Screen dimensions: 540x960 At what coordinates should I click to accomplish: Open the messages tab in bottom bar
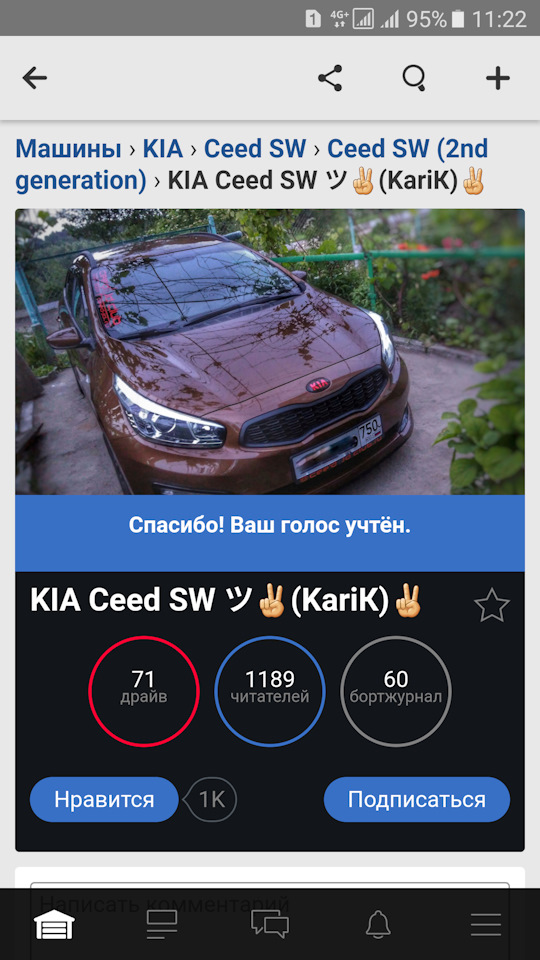click(x=270, y=924)
